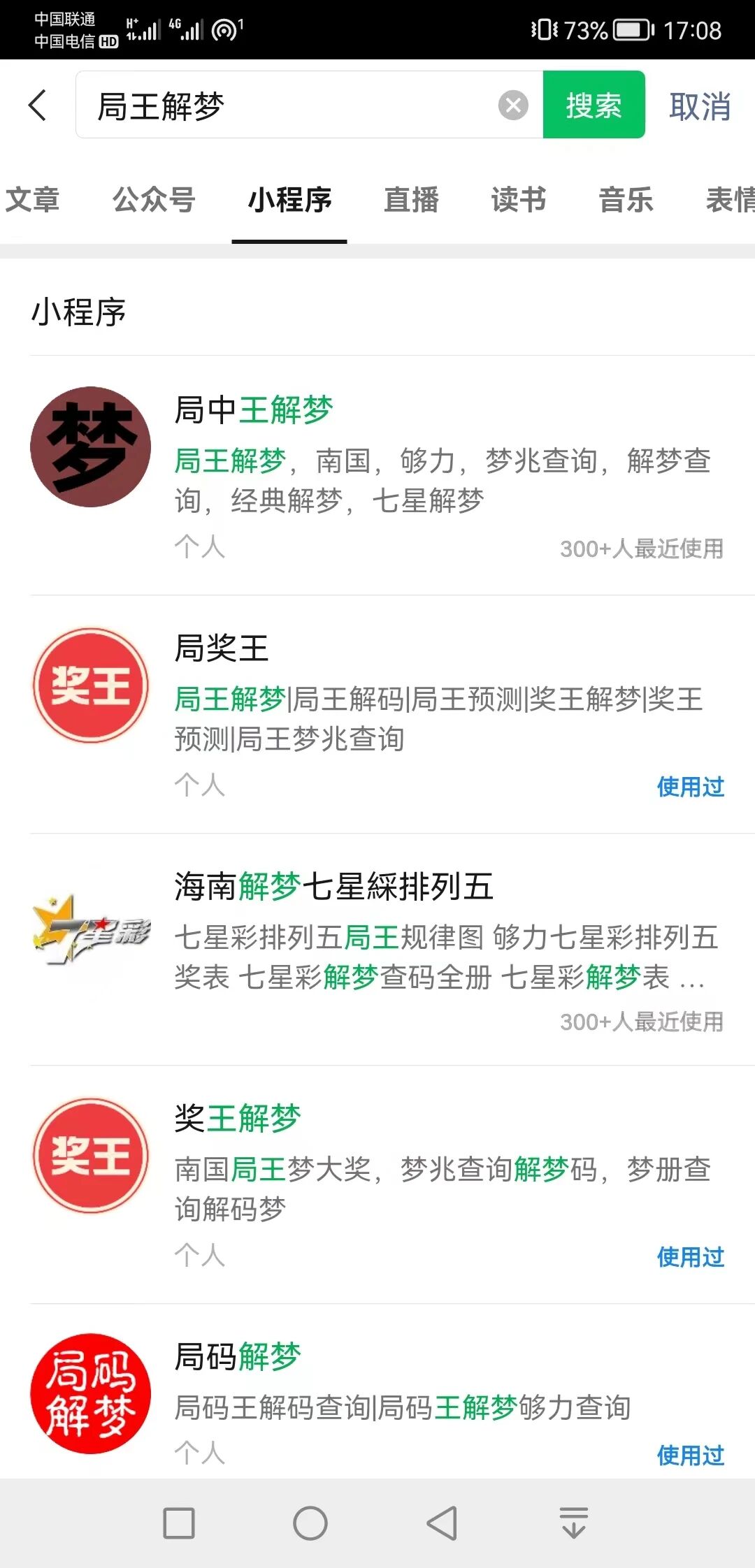Open recent apps with the square button
Viewport: 755px width, 1568px height.
pyautogui.click(x=179, y=1523)
